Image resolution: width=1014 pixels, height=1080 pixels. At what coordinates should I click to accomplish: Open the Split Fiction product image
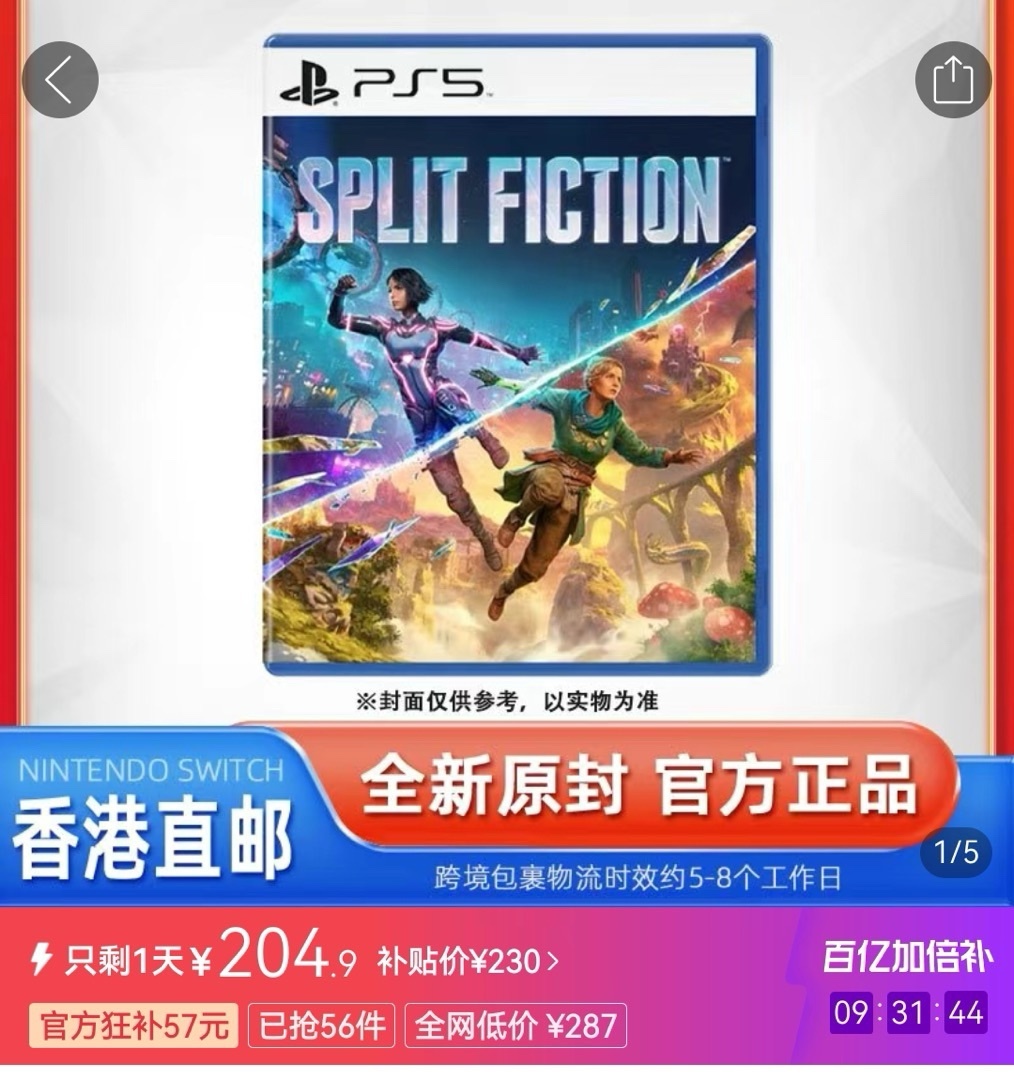tap(516, 355)
